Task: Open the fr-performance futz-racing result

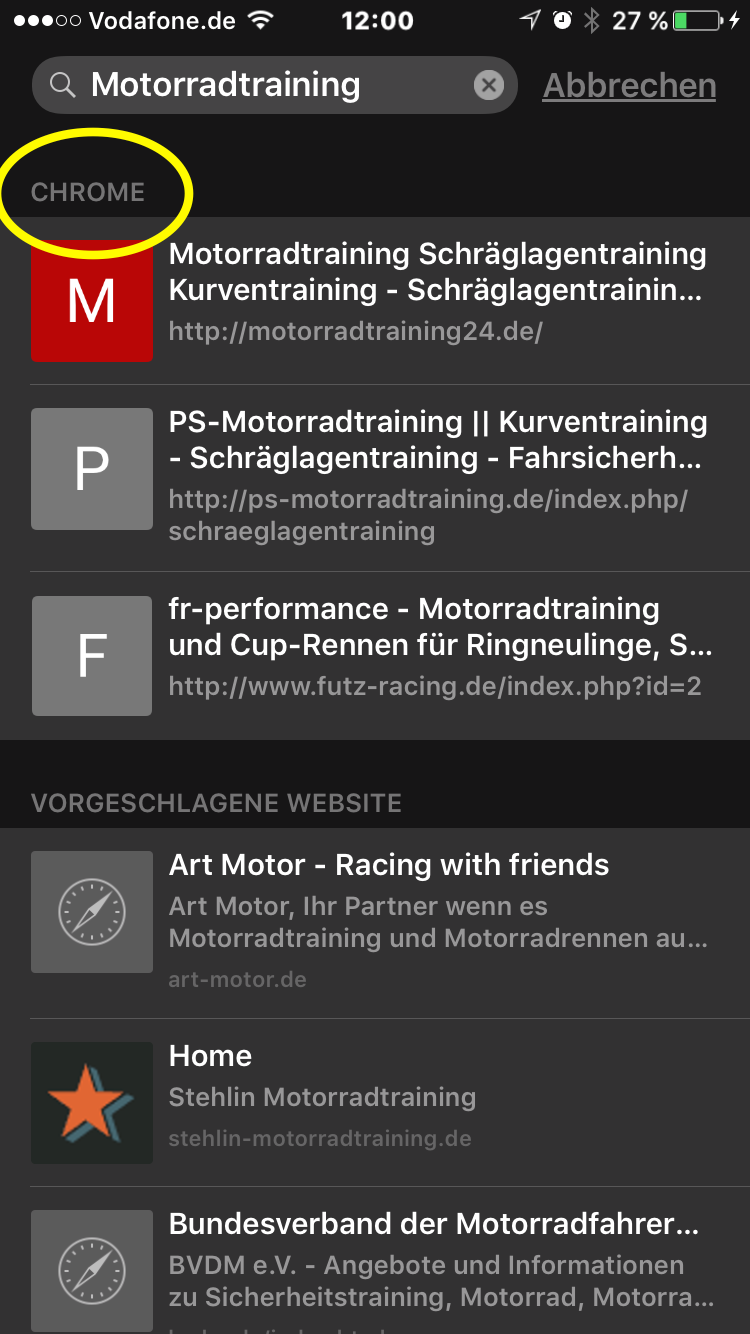Action: pos(375,656)
